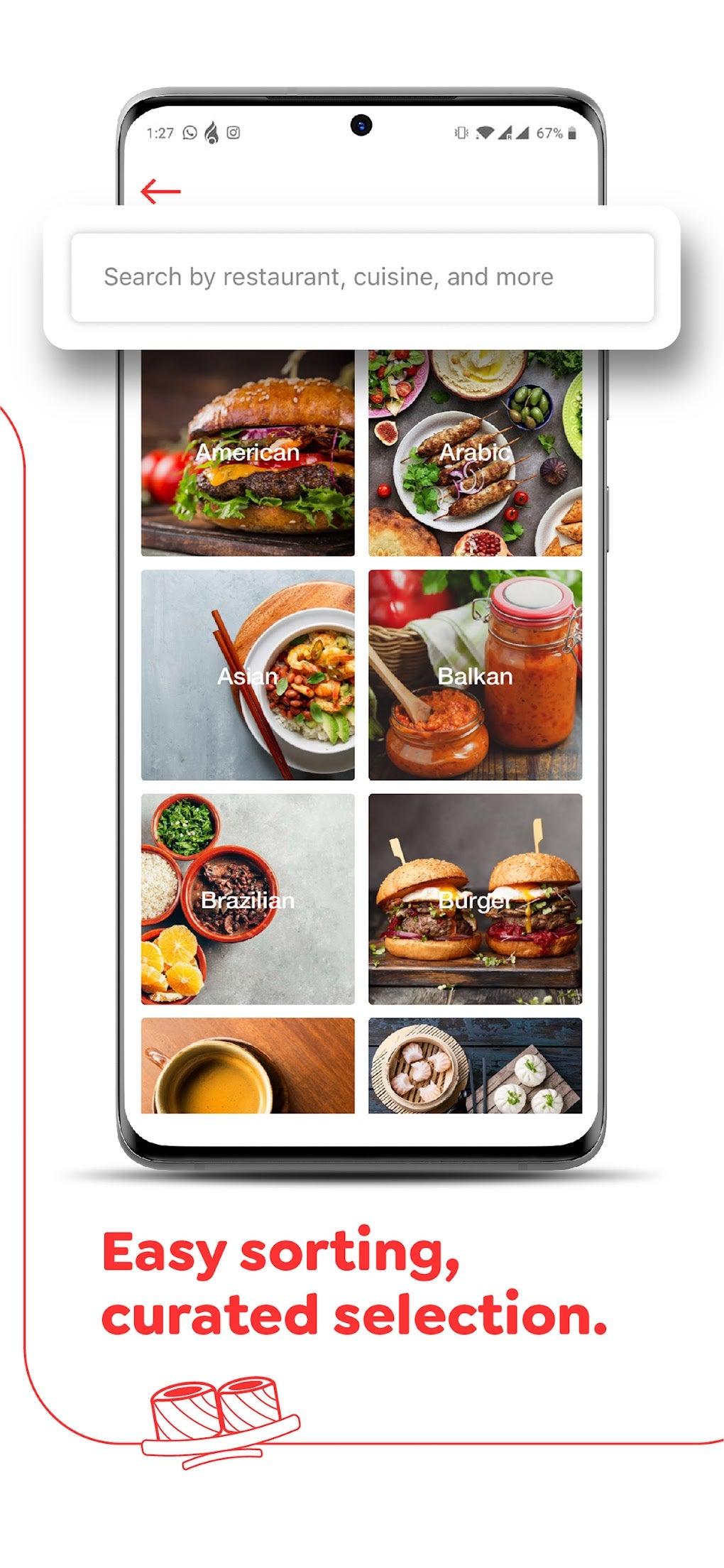Tap the vibrate mode icon in status bar
The image size is (724, 1568).
click(462, 131)
